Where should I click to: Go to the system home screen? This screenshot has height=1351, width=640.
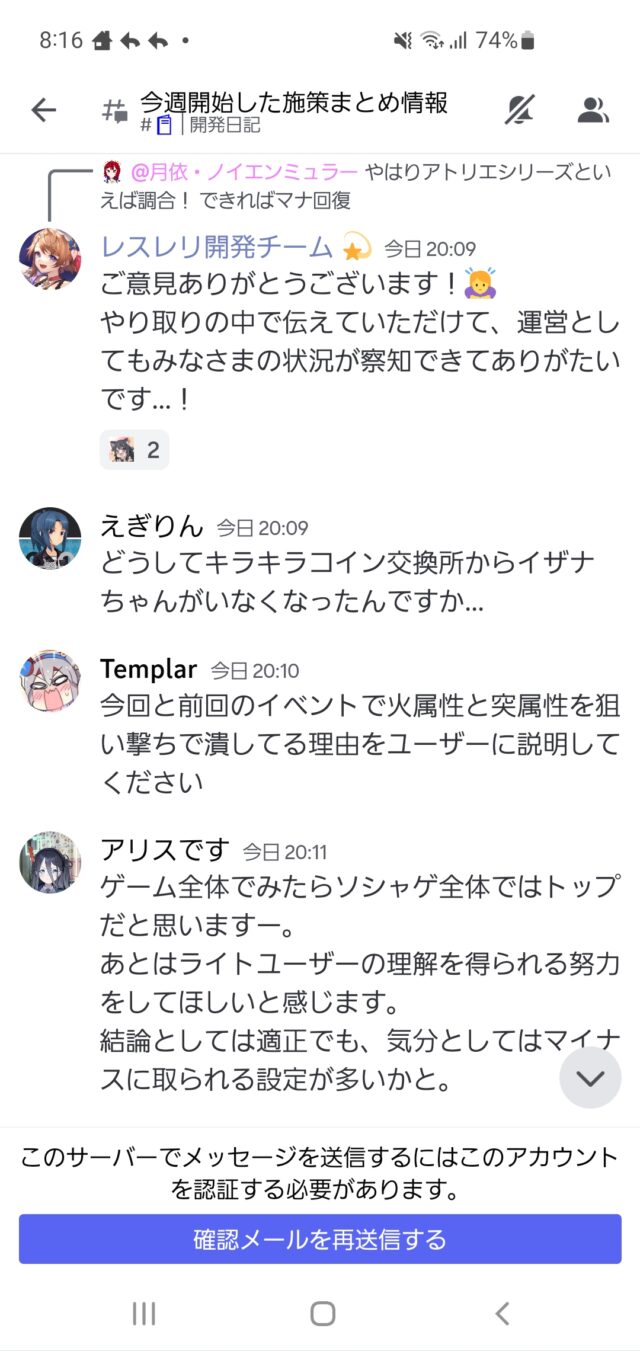point(322,1313)
